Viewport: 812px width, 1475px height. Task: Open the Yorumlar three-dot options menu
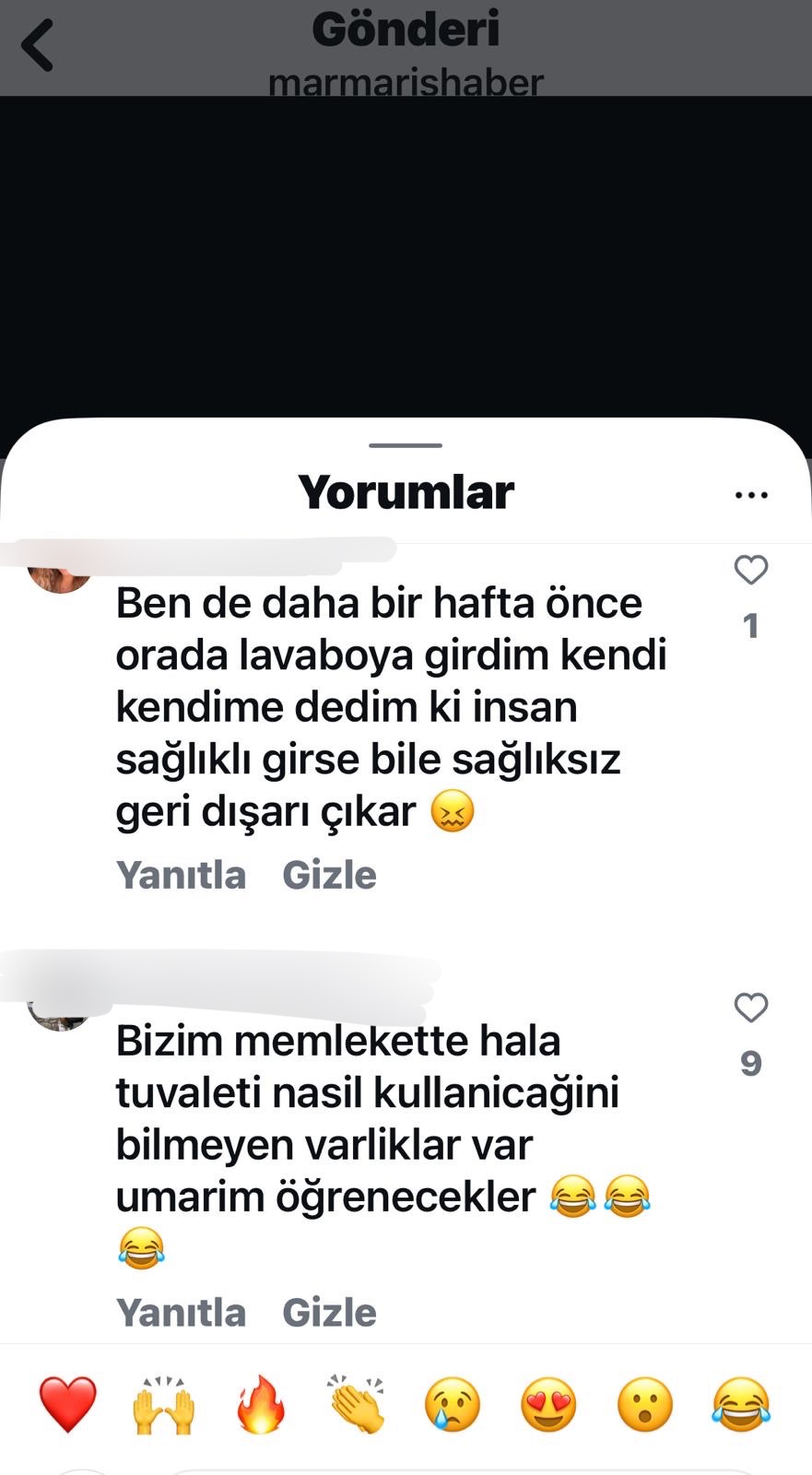(x=751, y=495)
